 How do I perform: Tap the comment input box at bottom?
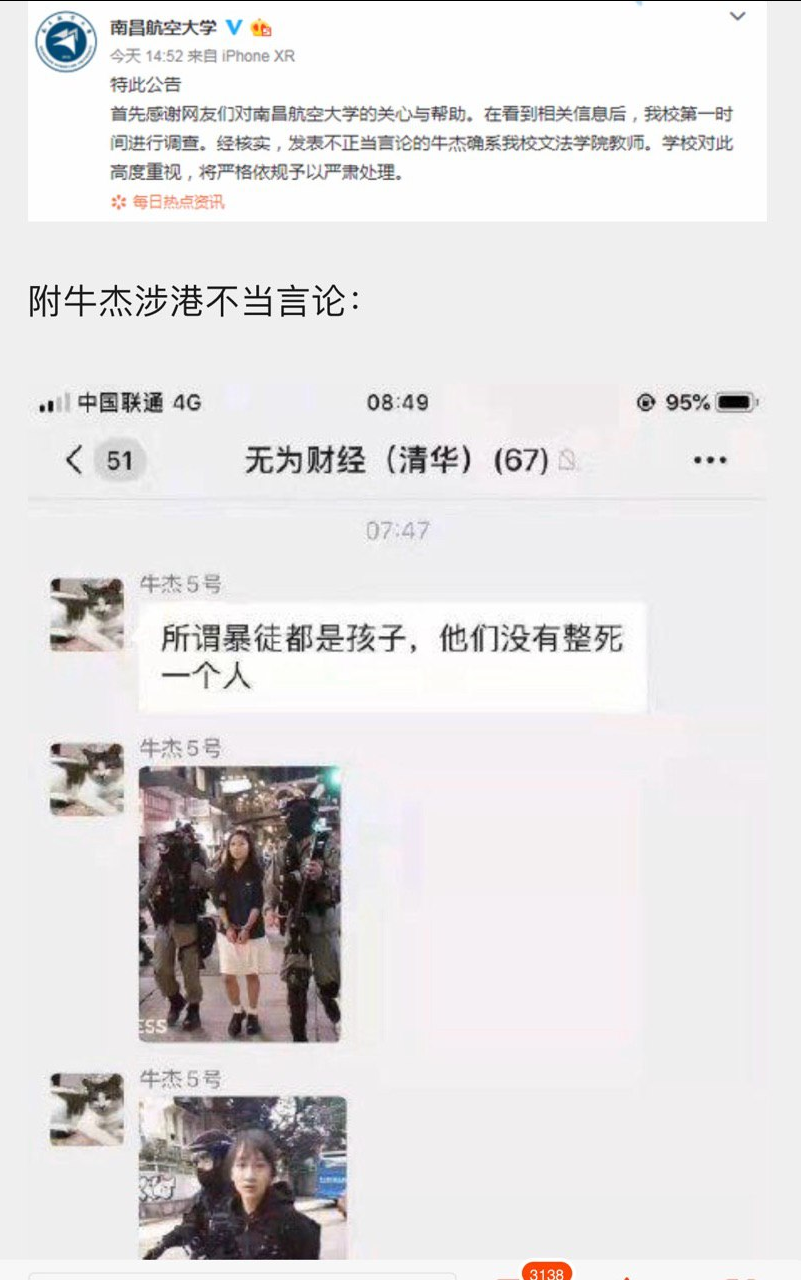[240, 1275]
